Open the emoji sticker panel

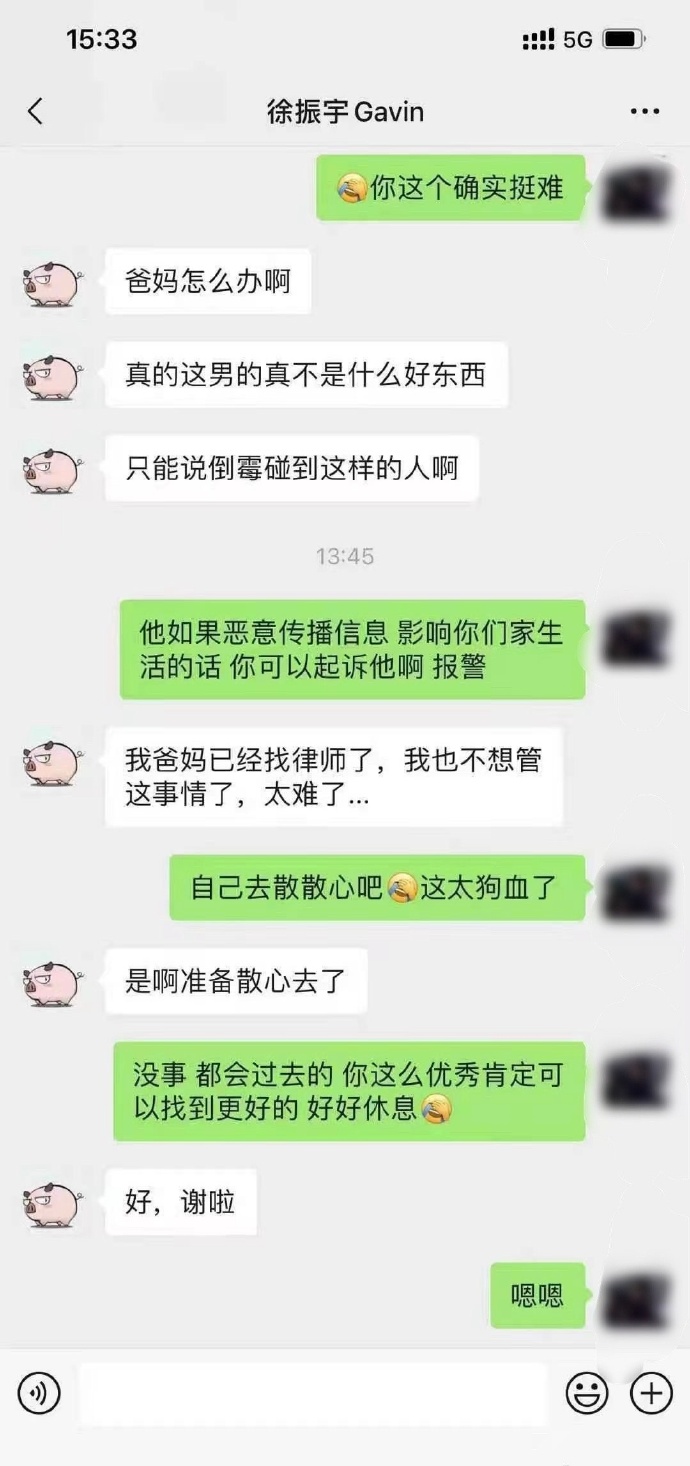(x=587, y=1393)
